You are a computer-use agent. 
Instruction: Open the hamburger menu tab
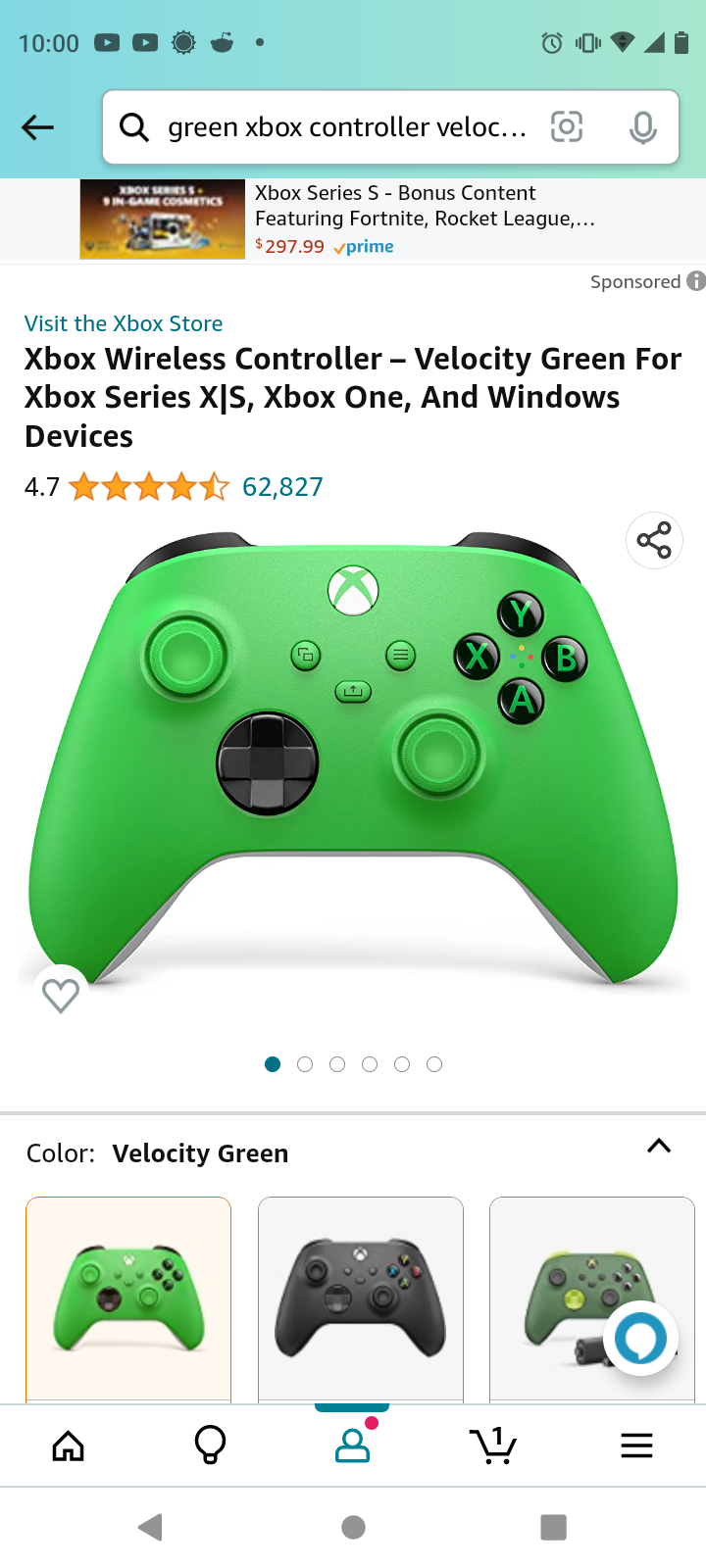click(636, 1445)
